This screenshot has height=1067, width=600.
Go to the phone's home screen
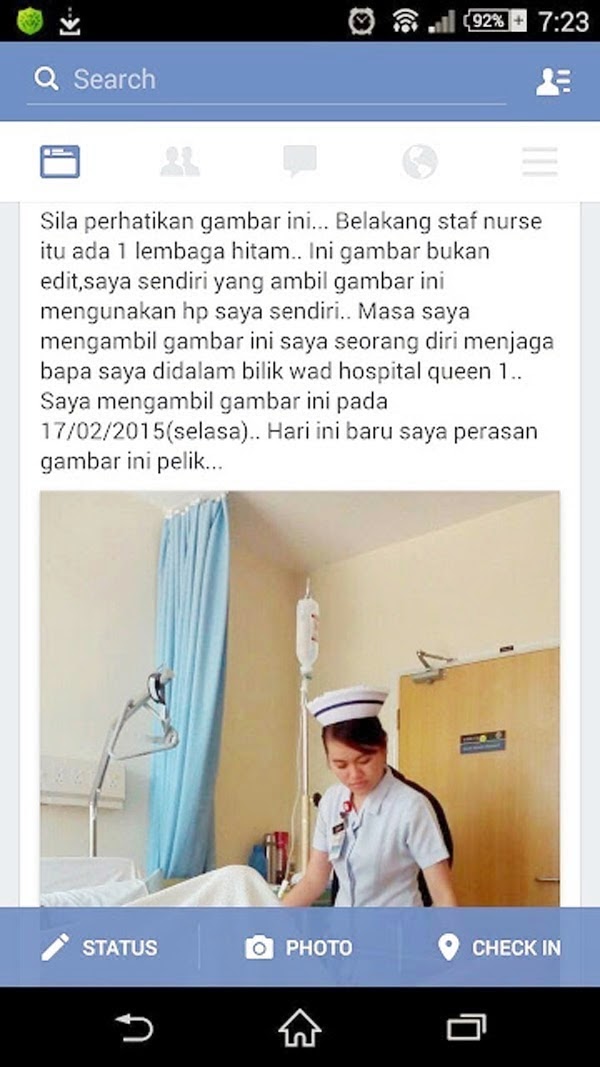click(300, 1028)
